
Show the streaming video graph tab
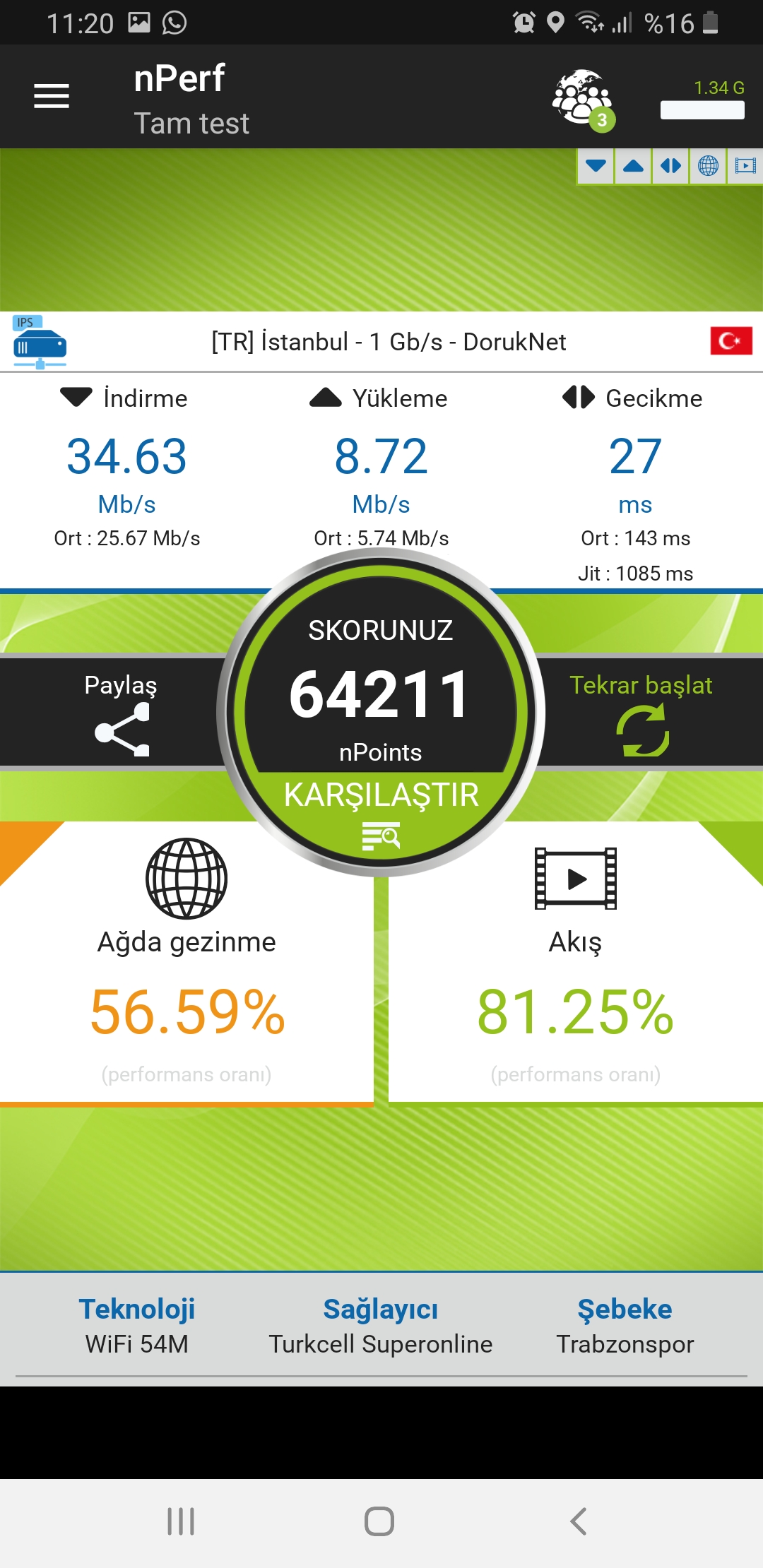[745, 166]
